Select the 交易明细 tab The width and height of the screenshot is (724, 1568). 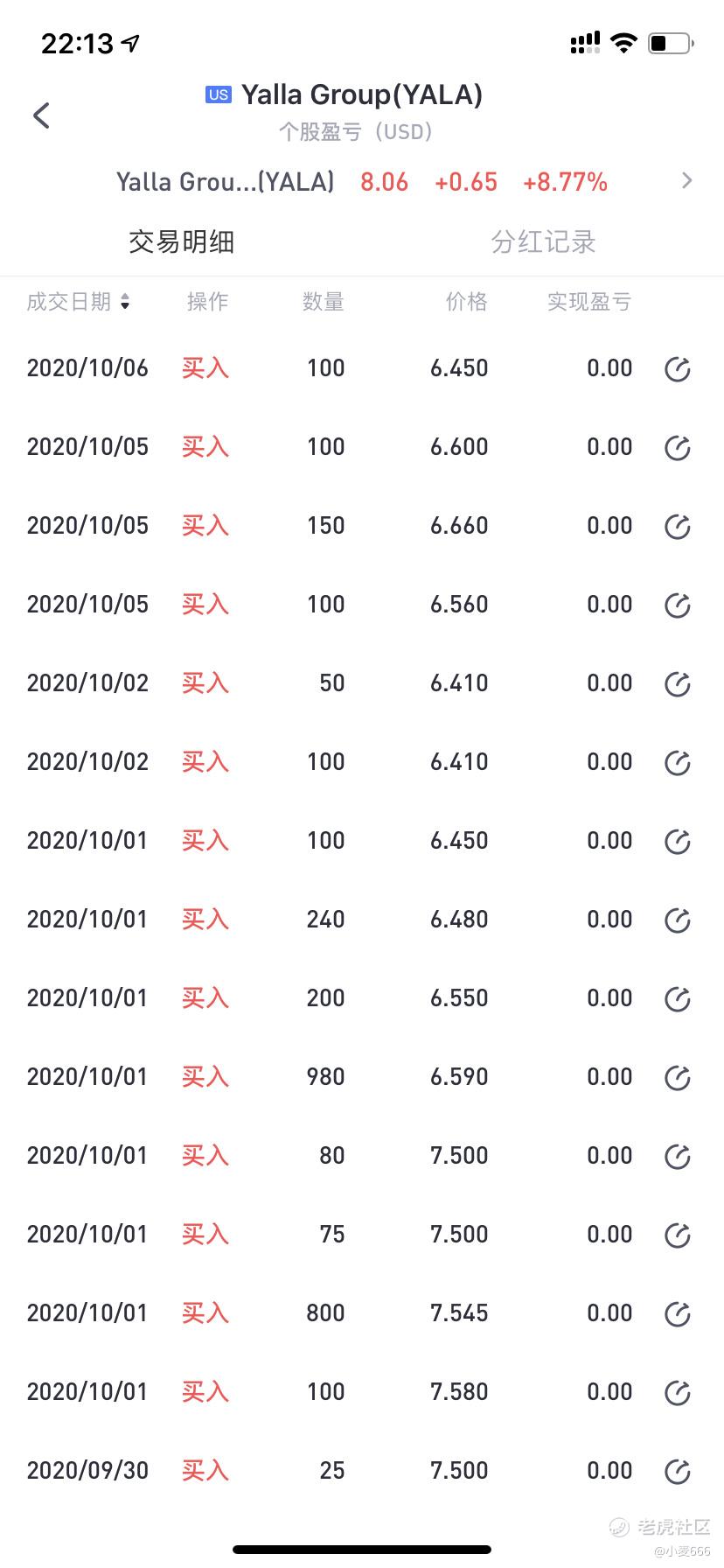click(x=181, y=241)
